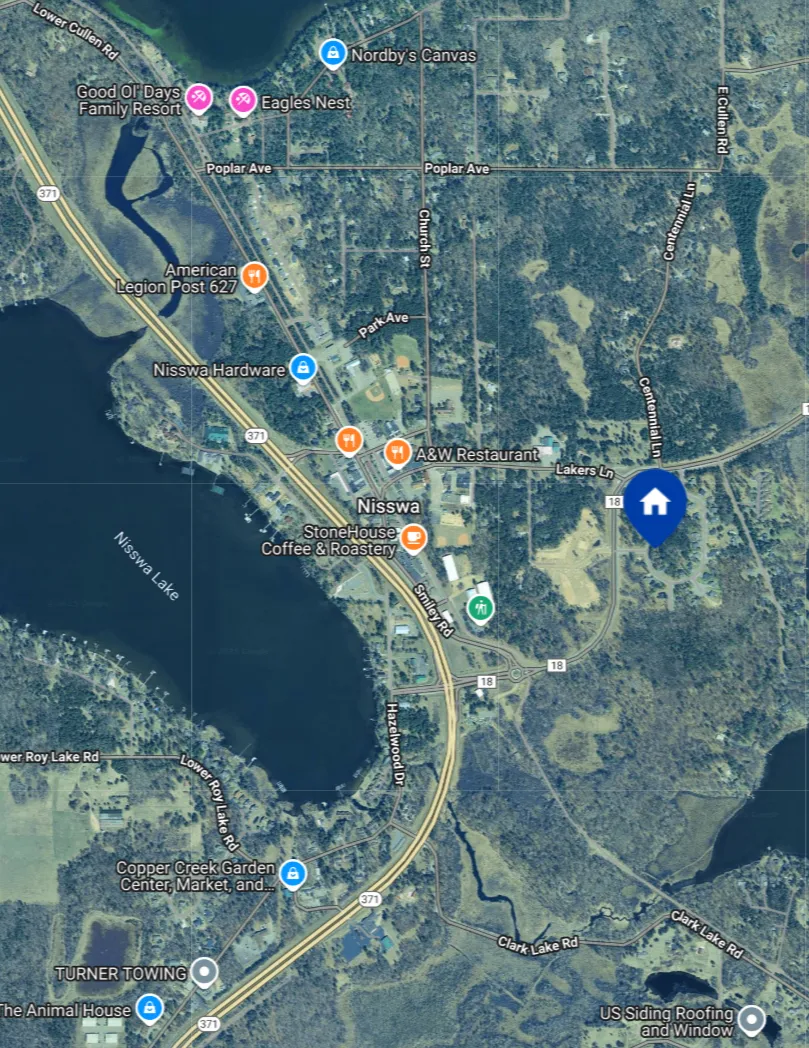
Task: Open the Eagles Nest lodging pin
Action: (x=243, y=102)
